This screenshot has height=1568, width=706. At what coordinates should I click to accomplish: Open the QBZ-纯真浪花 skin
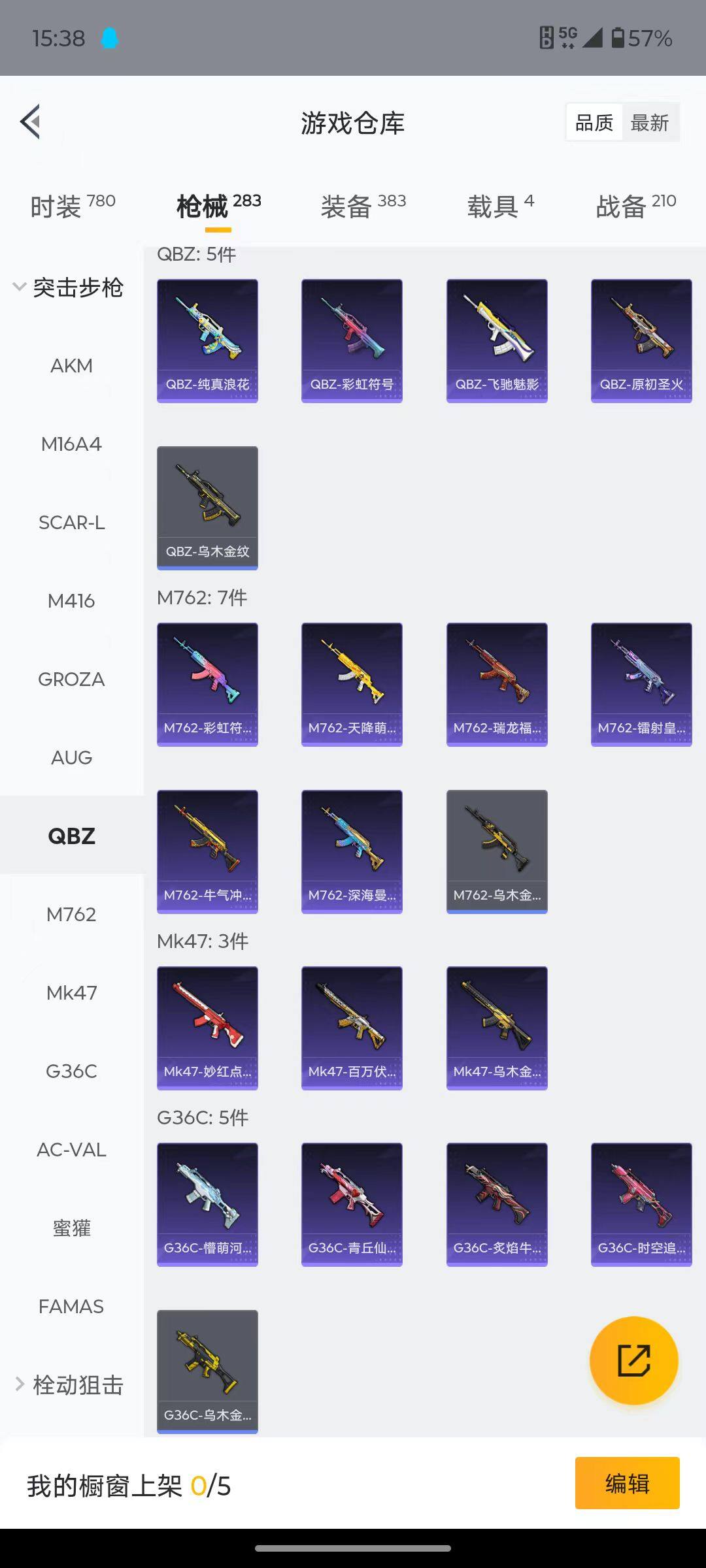207,340
